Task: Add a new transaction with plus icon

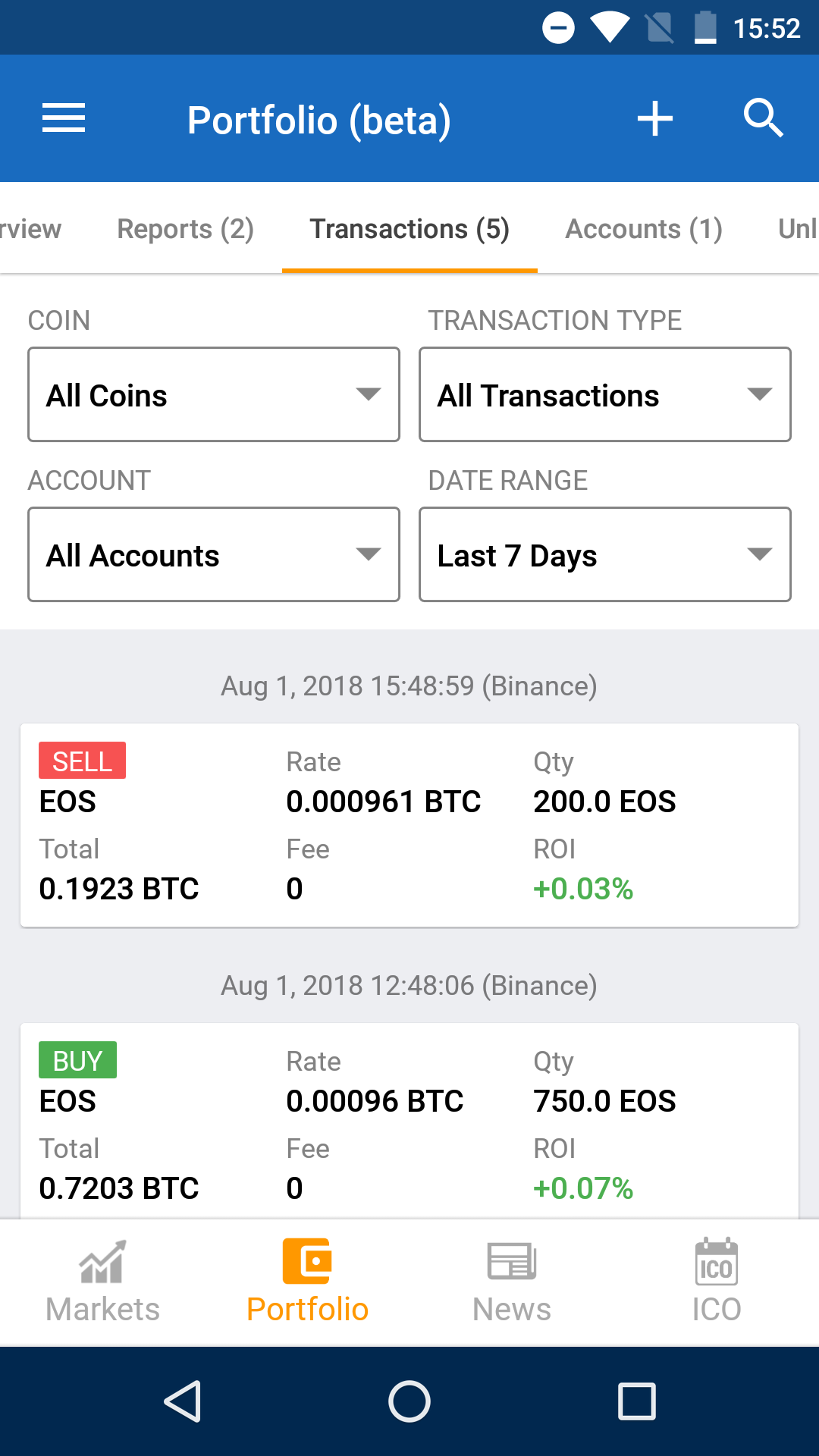Action: pos(655,119)
